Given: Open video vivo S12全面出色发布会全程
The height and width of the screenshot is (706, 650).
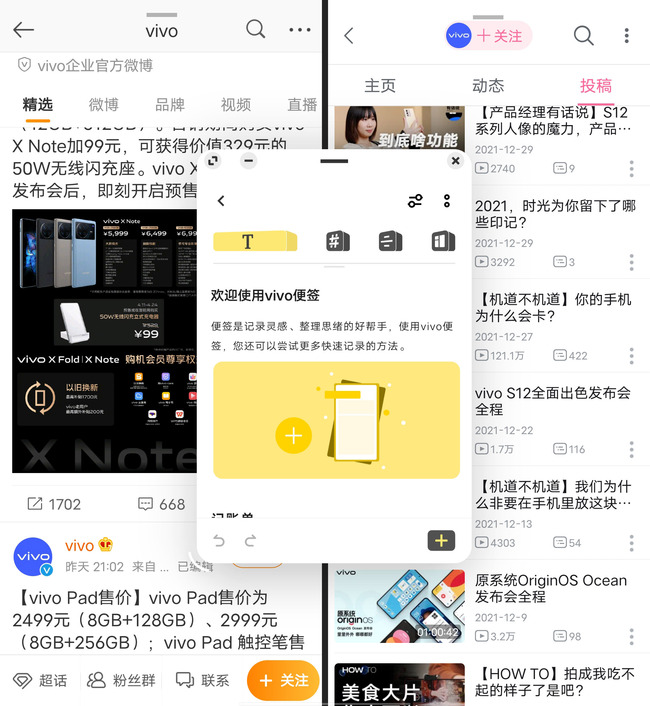Looking at the screenshot, I should click(x=552, y=401).
